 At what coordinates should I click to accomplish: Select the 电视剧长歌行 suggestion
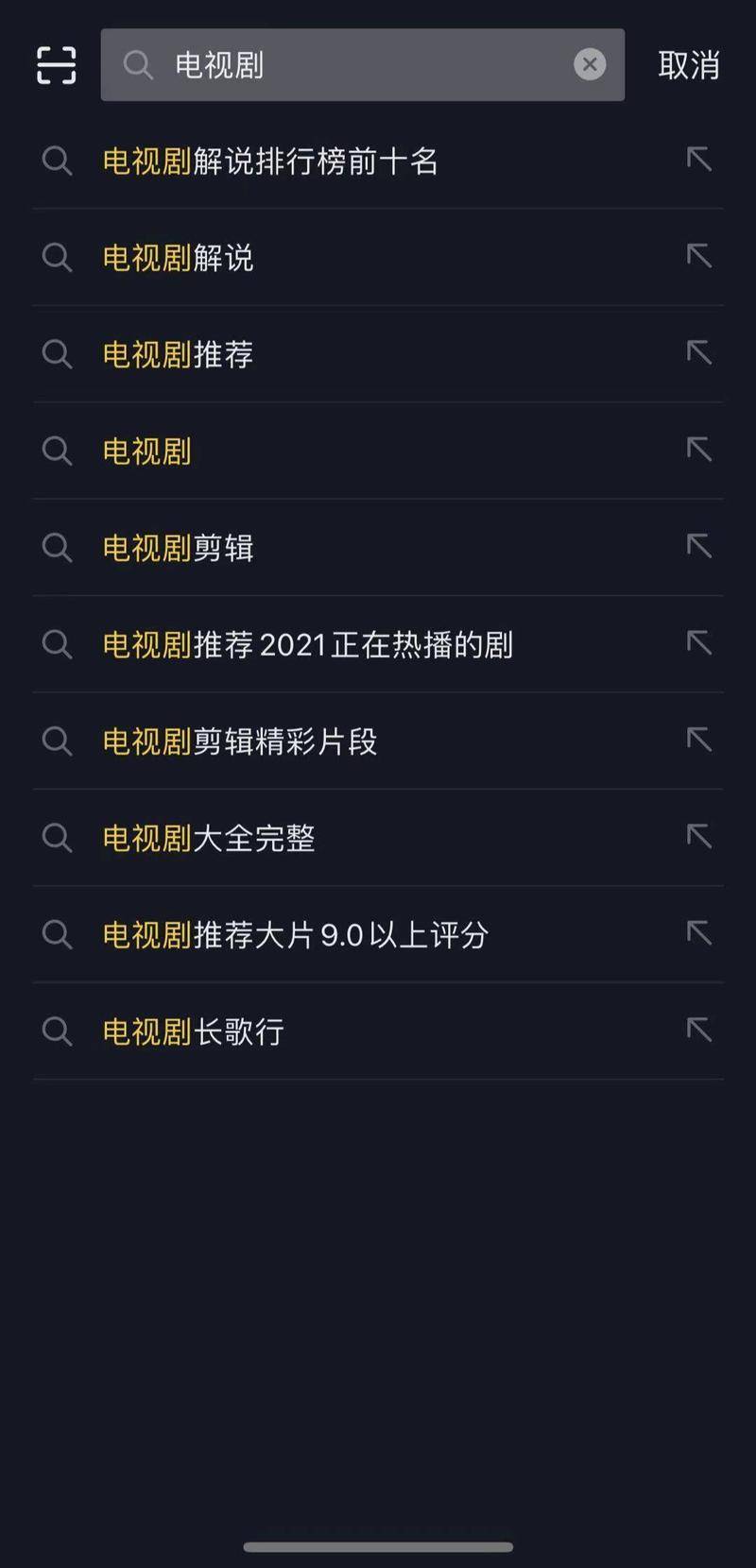(378, 1031)
